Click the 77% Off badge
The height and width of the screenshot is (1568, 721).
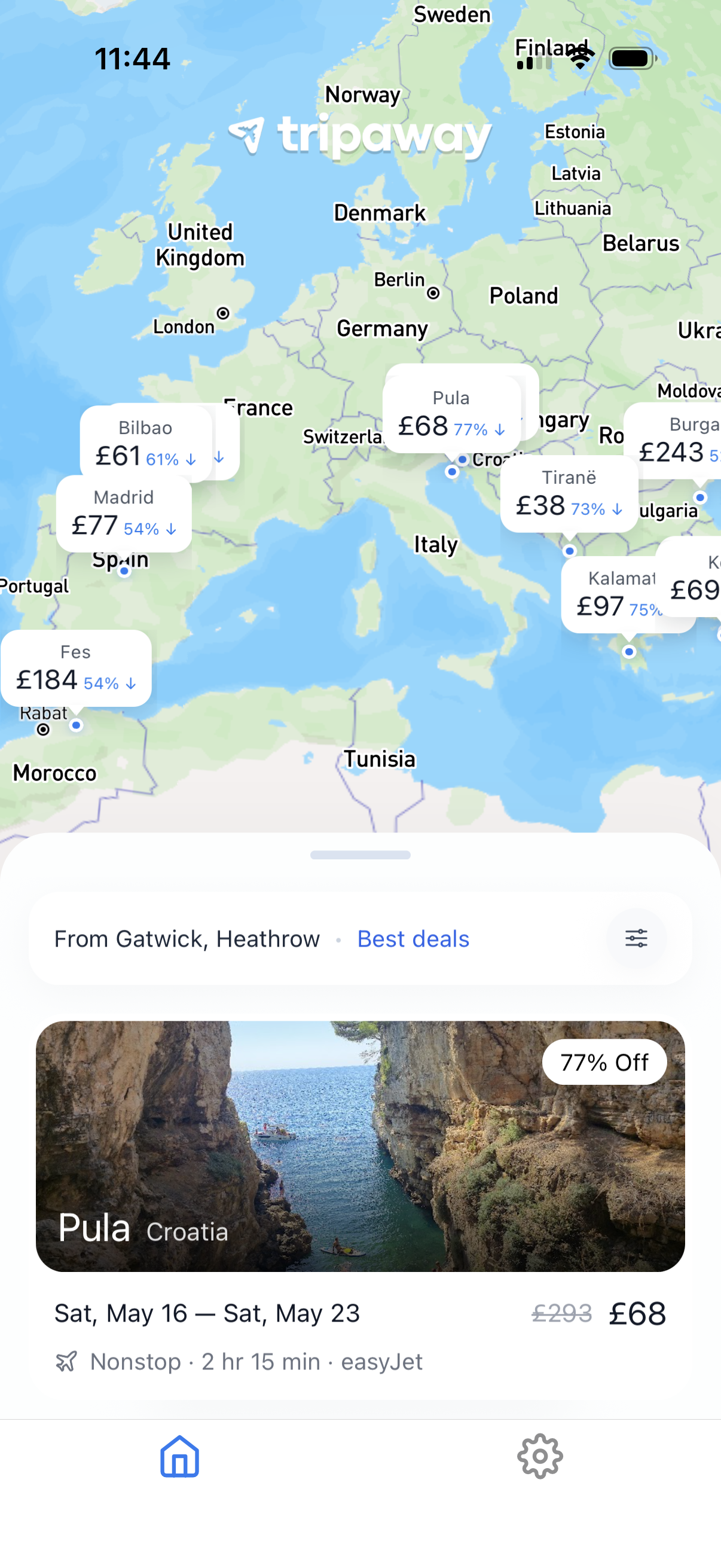(605, 1061)
